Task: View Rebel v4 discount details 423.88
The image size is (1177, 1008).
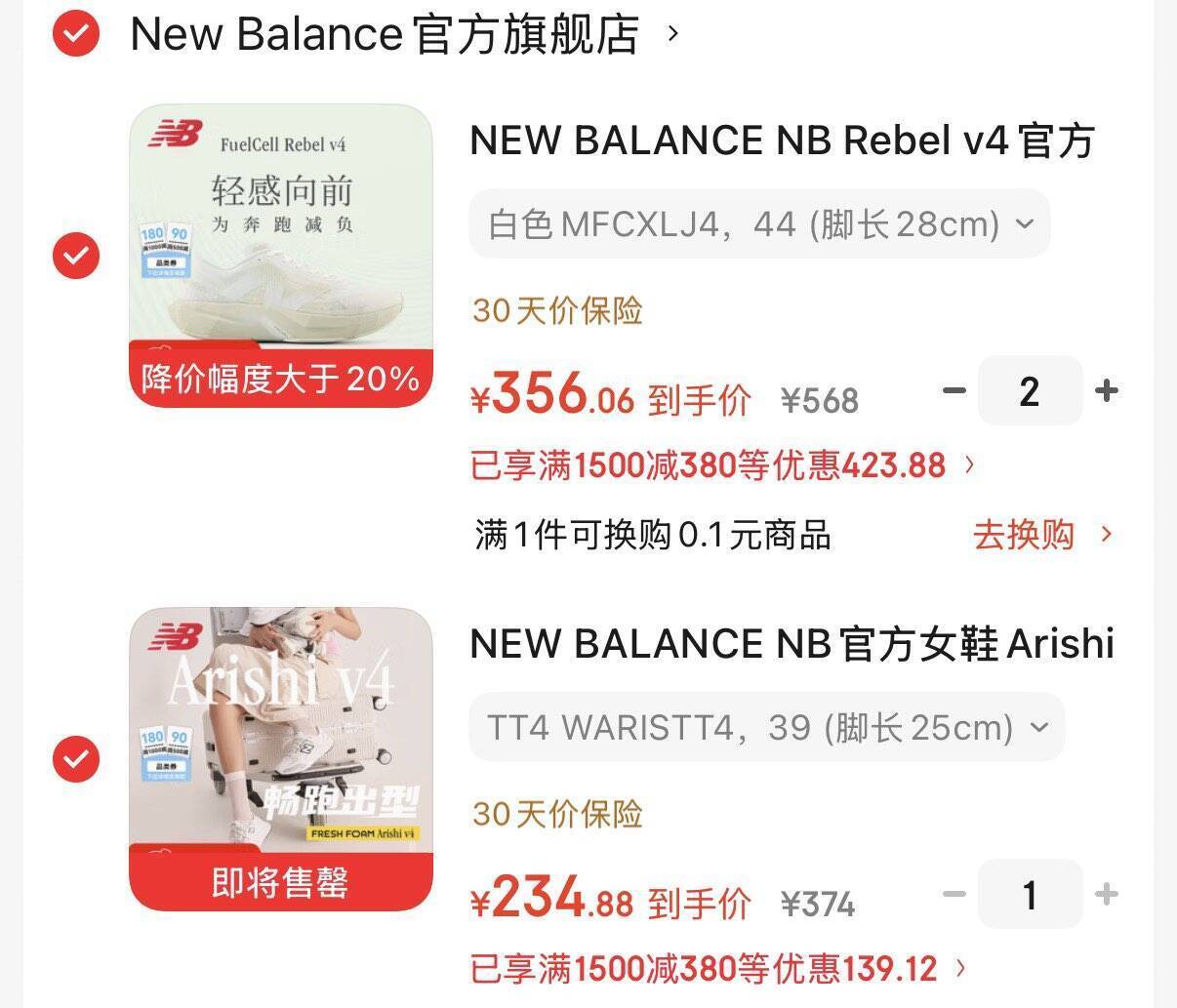Action: tap(722, 465)
